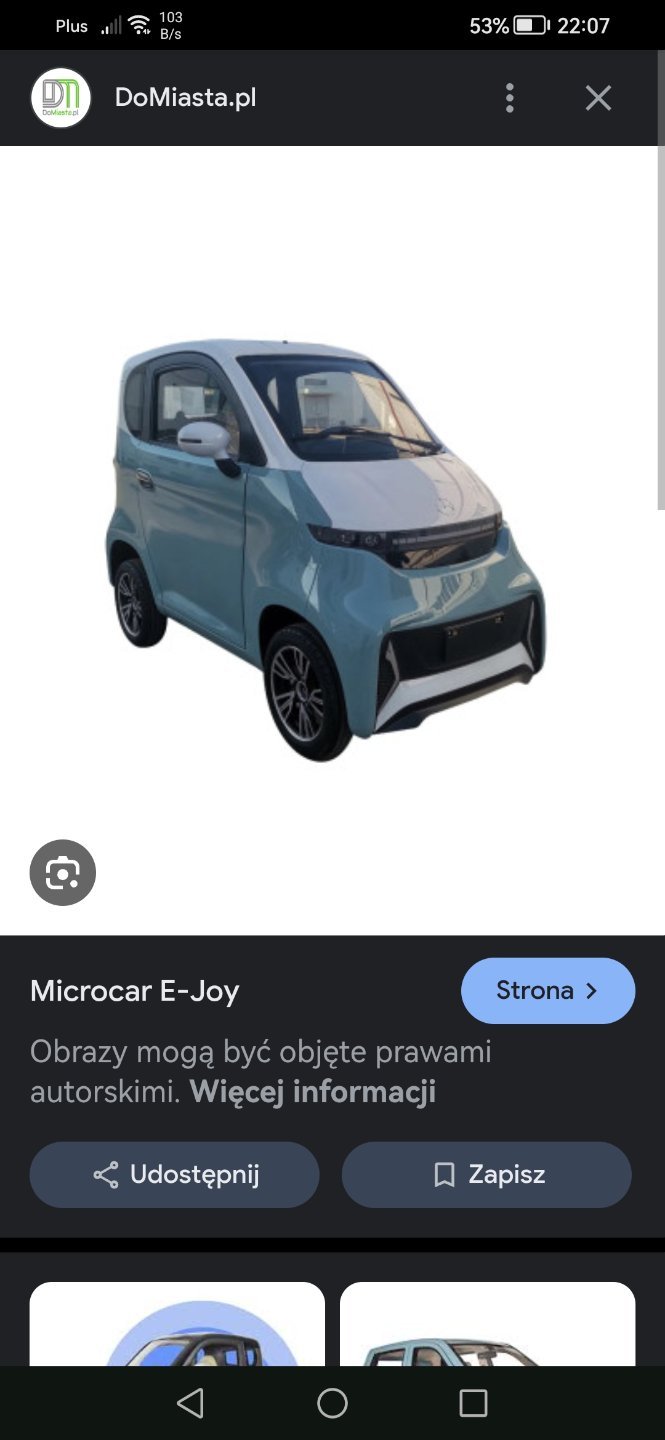Image resolution: width=665 pixels, height=1440 pixels.
Task: Open the three-dot overflow menu
Action: coord(510,98)
